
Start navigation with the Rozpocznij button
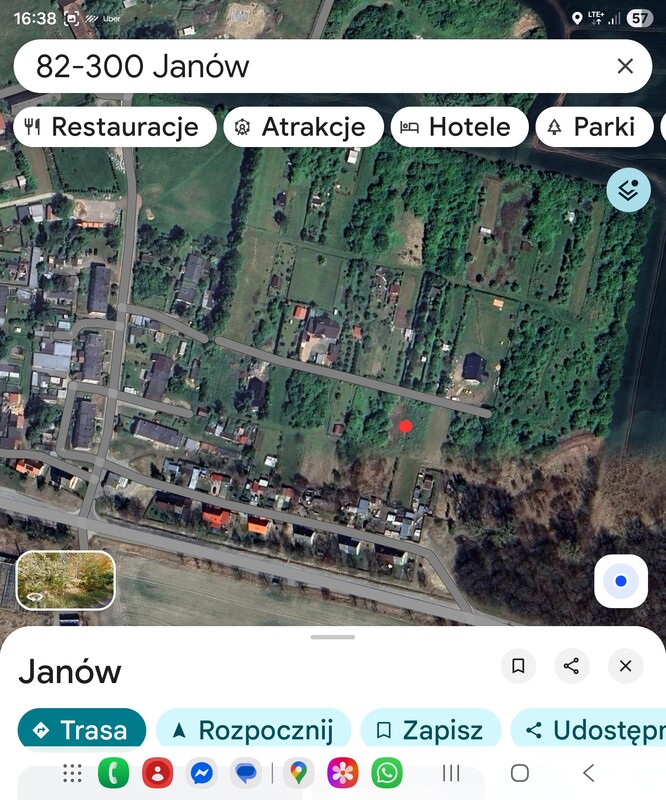click(x=253, y=729)
